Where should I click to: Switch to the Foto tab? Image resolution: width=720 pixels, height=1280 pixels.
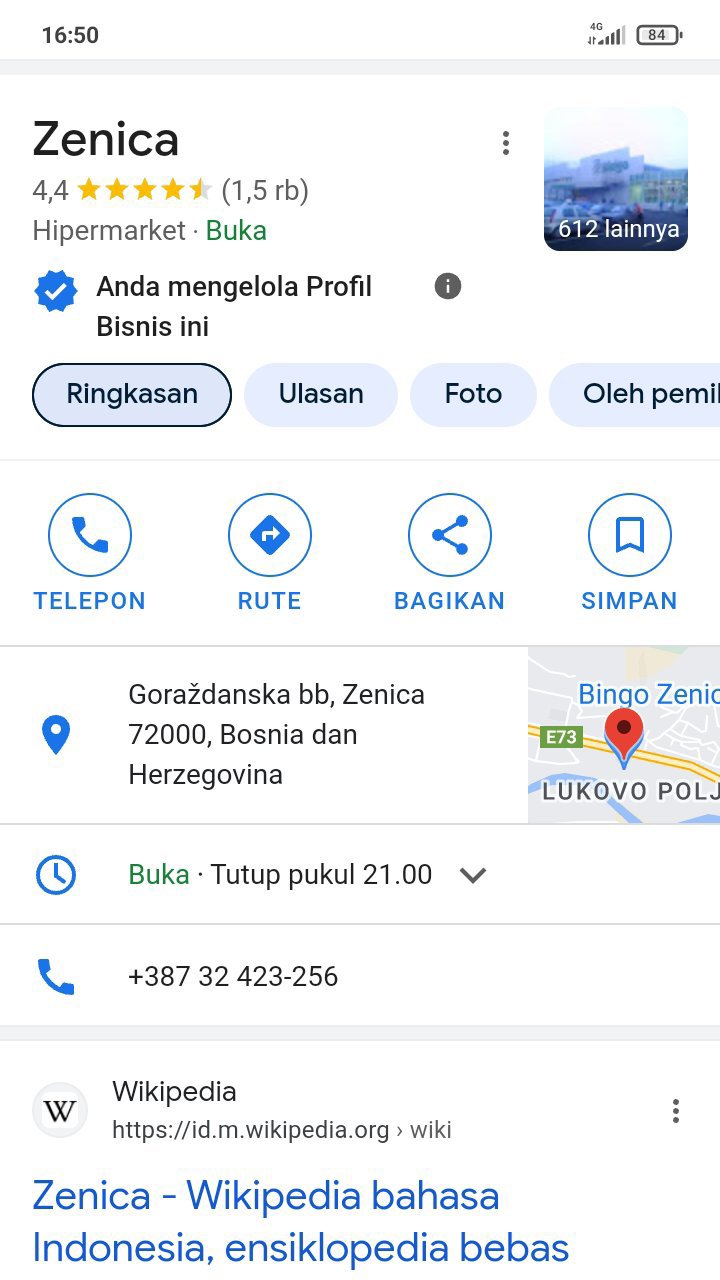(x=473, y=394)
